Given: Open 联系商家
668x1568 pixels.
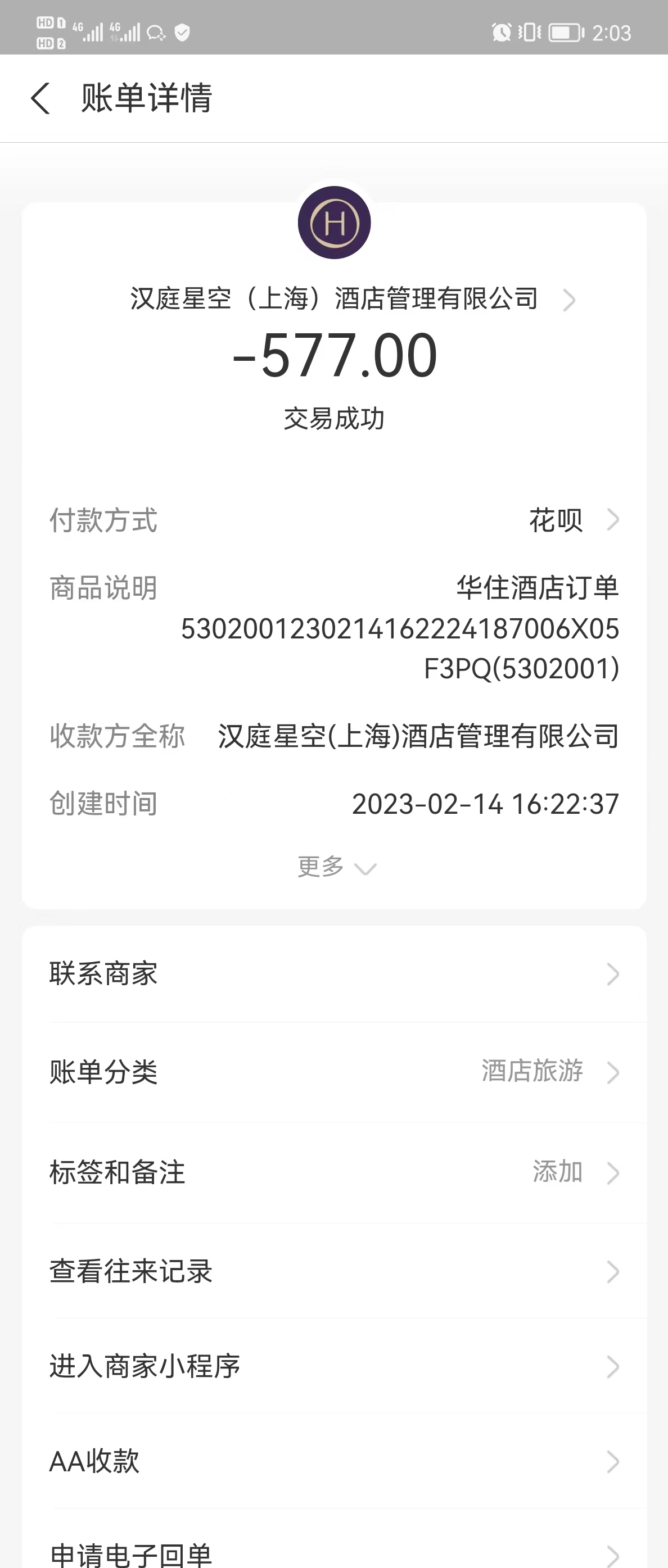Looking at the screenshot, I should [x=333, y=974].
